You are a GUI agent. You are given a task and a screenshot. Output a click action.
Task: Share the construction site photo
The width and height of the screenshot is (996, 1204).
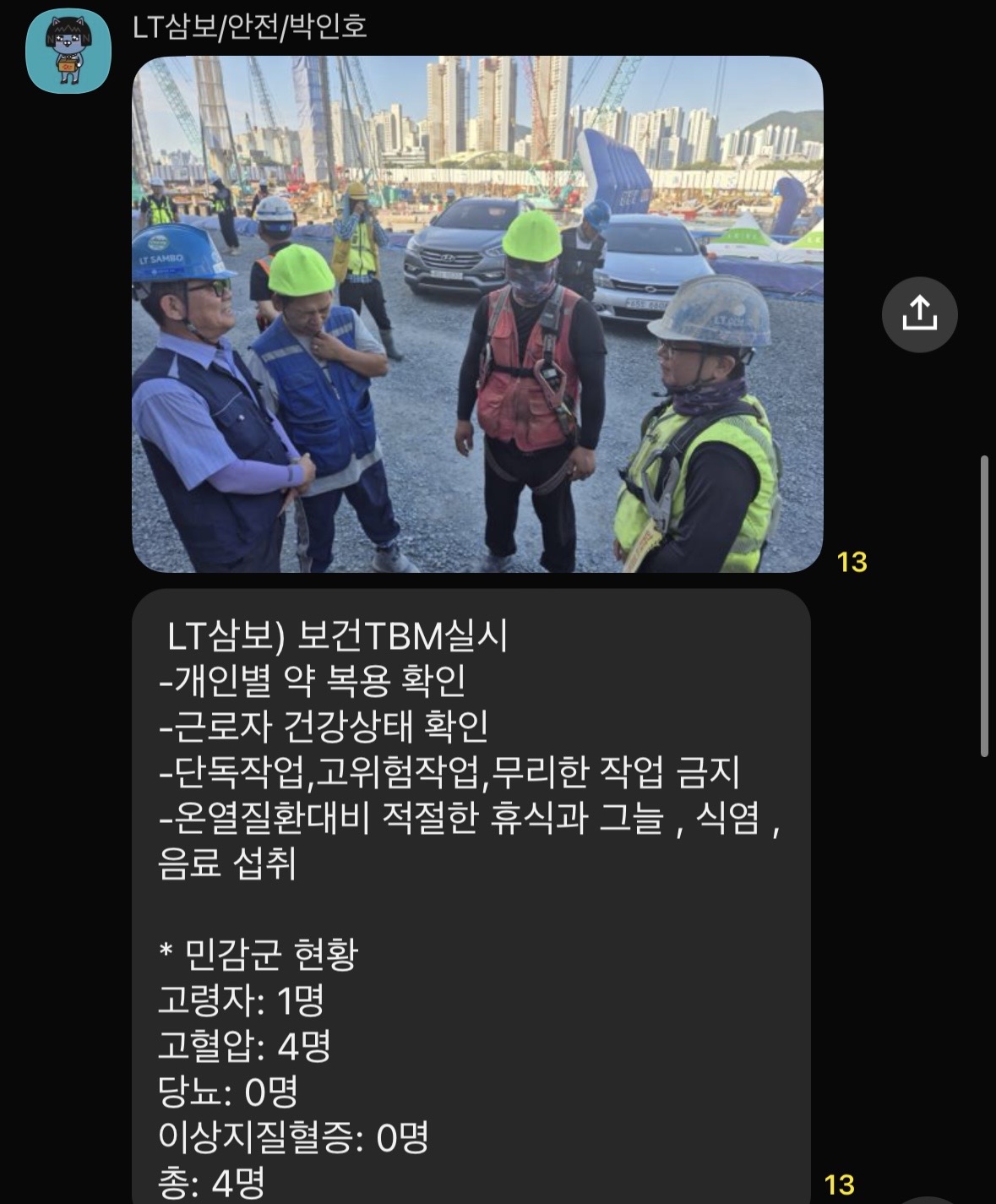pos(919,314)
